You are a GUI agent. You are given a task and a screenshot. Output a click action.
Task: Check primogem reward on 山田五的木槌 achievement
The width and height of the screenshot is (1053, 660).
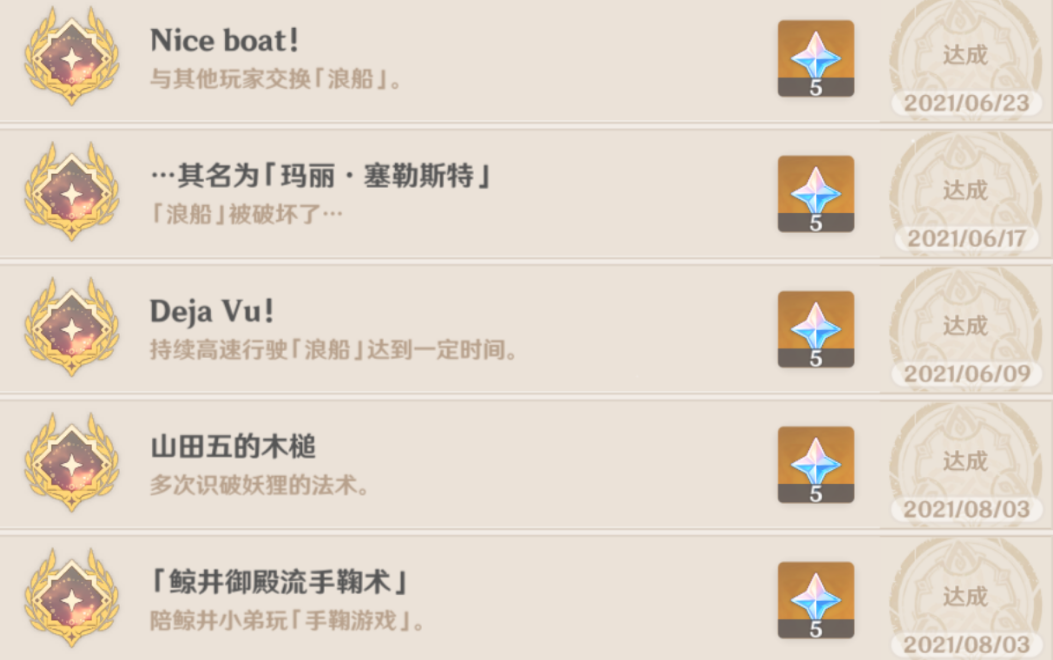pos(815,464)
